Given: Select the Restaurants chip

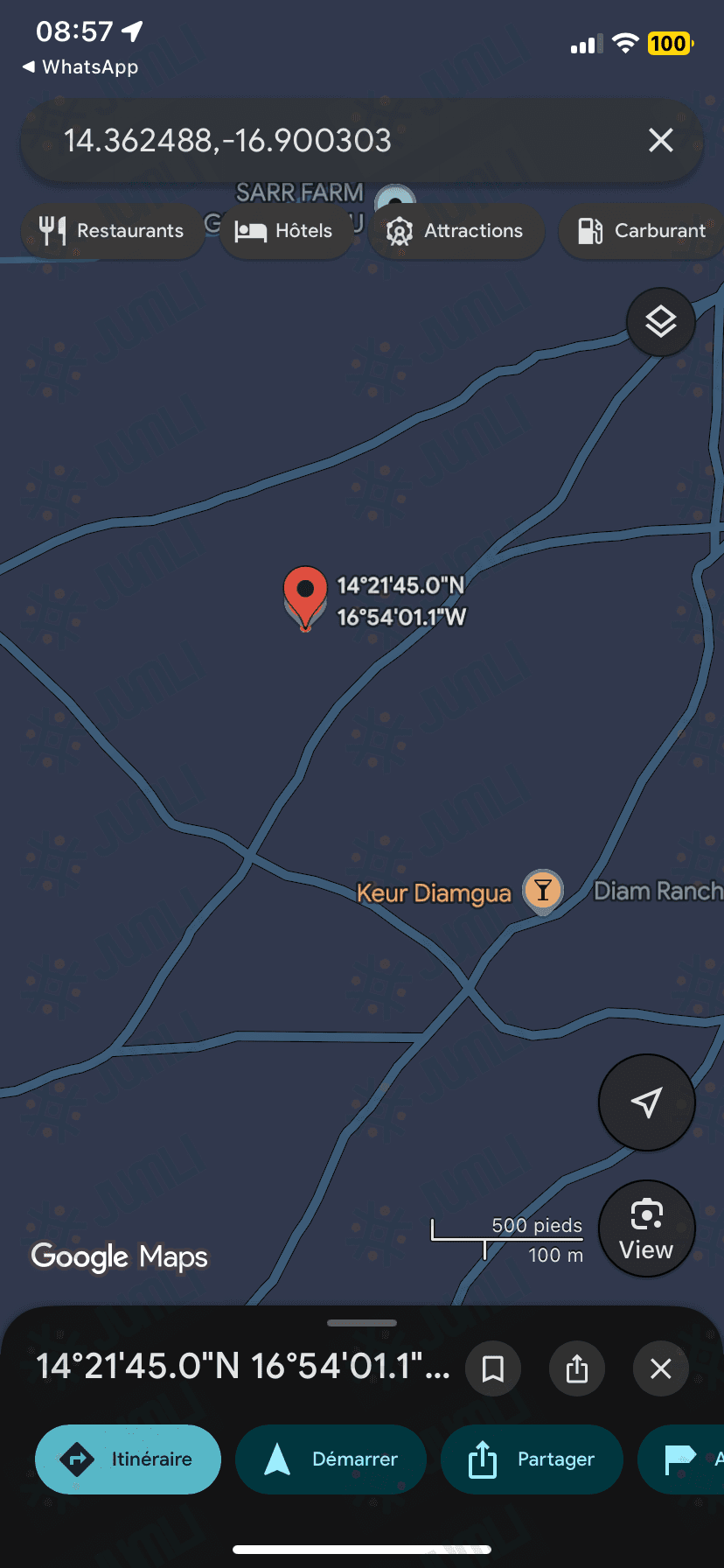Looking at the screenshot, I should click(x=113, y=231).
